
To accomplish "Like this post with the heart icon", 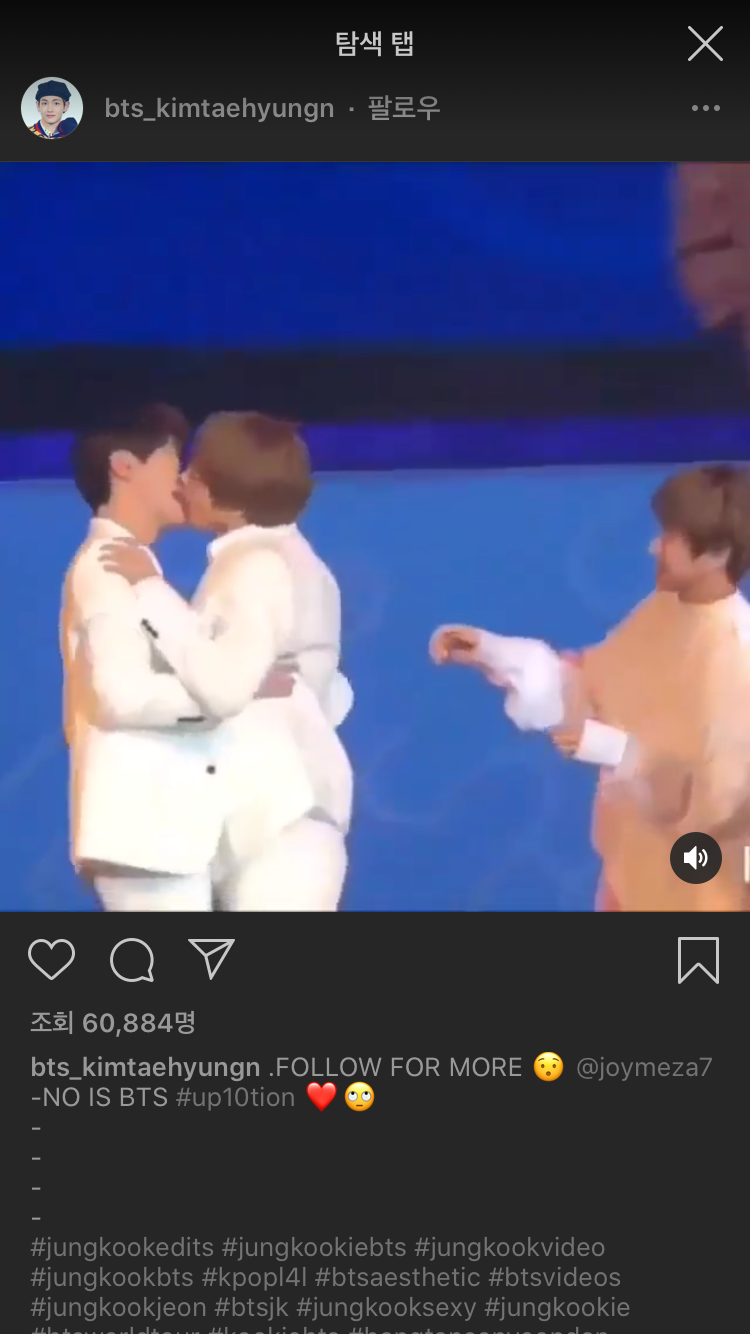I will pos(52,959).
